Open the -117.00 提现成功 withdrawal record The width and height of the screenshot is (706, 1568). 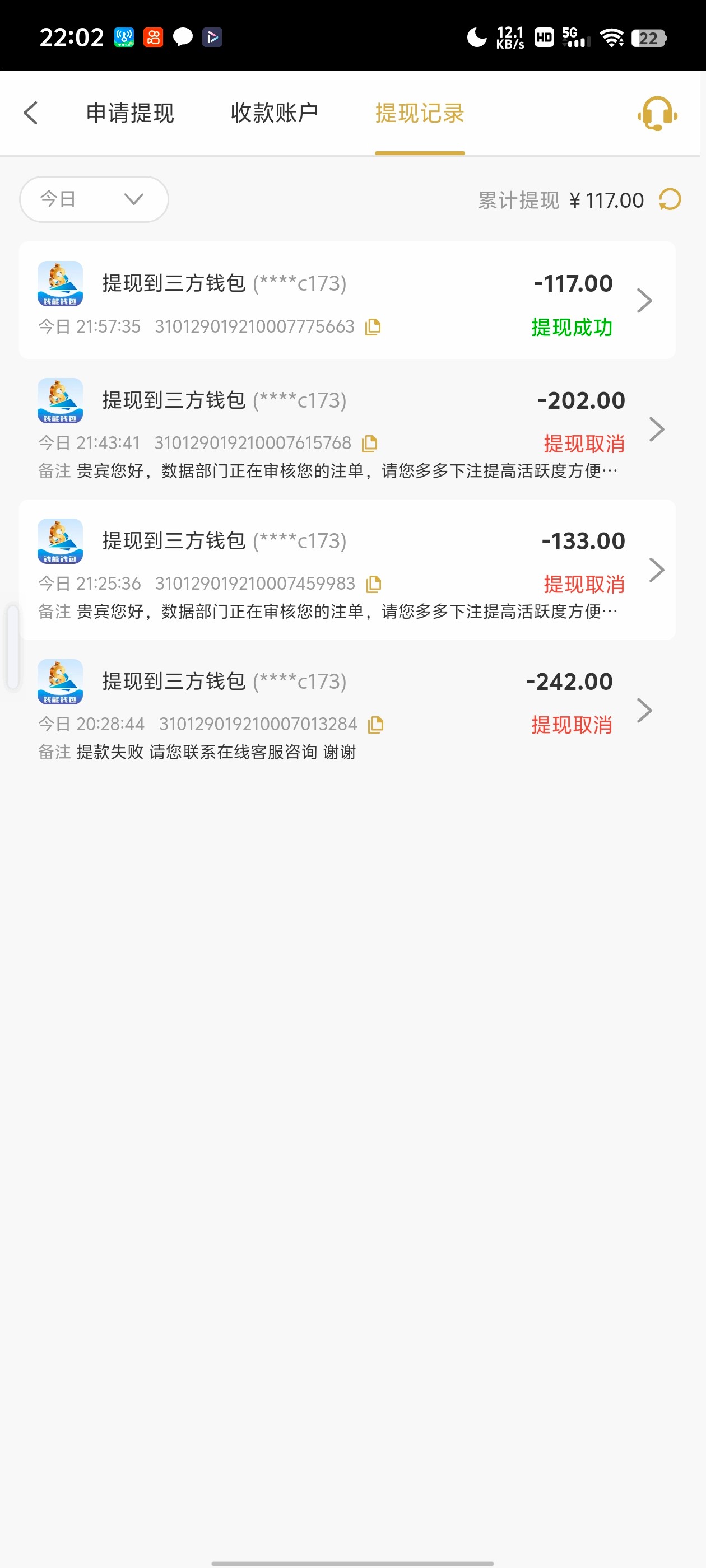pos(643,301)
